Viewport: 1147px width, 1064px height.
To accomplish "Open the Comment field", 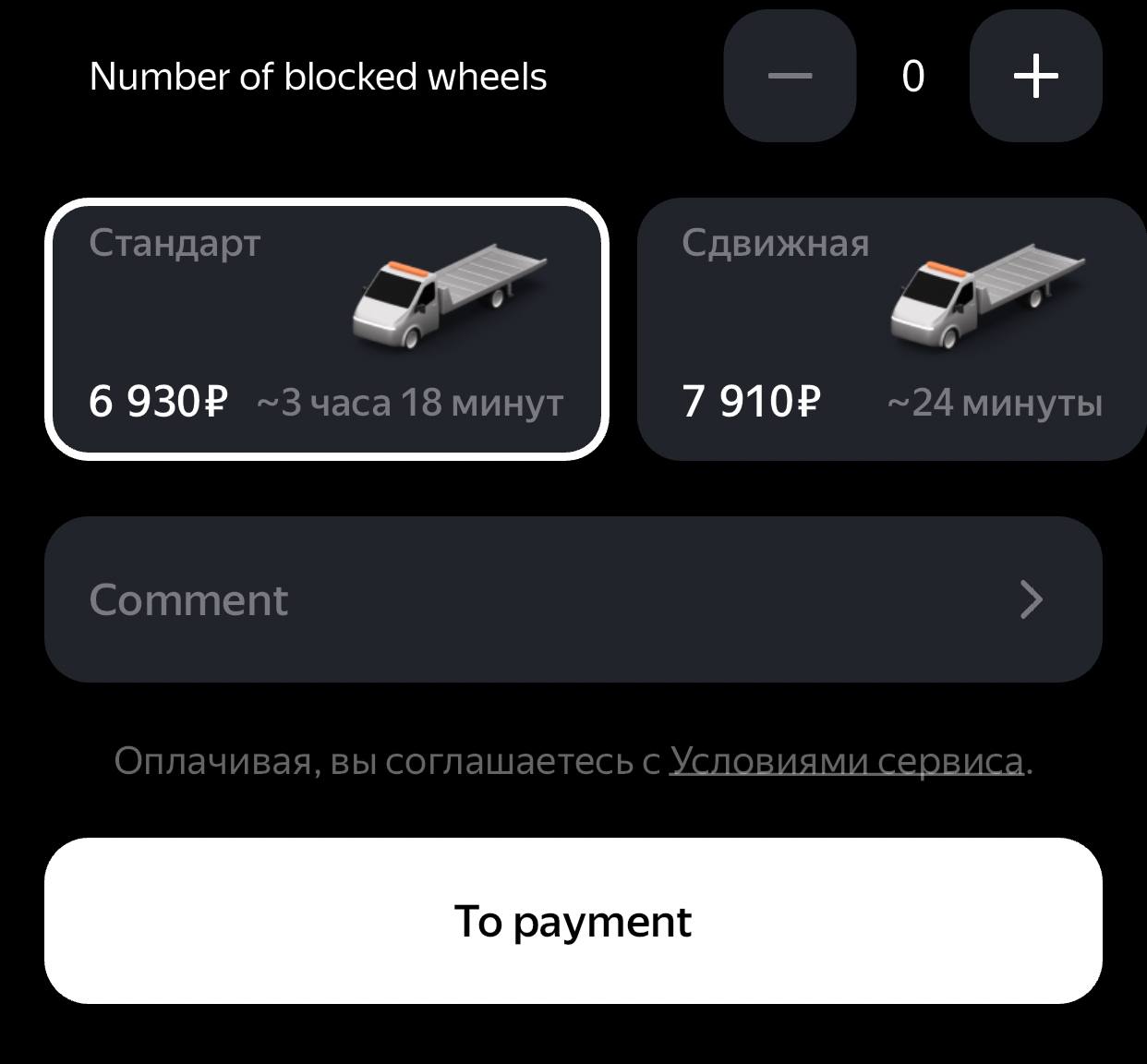I will click(573, 599).
